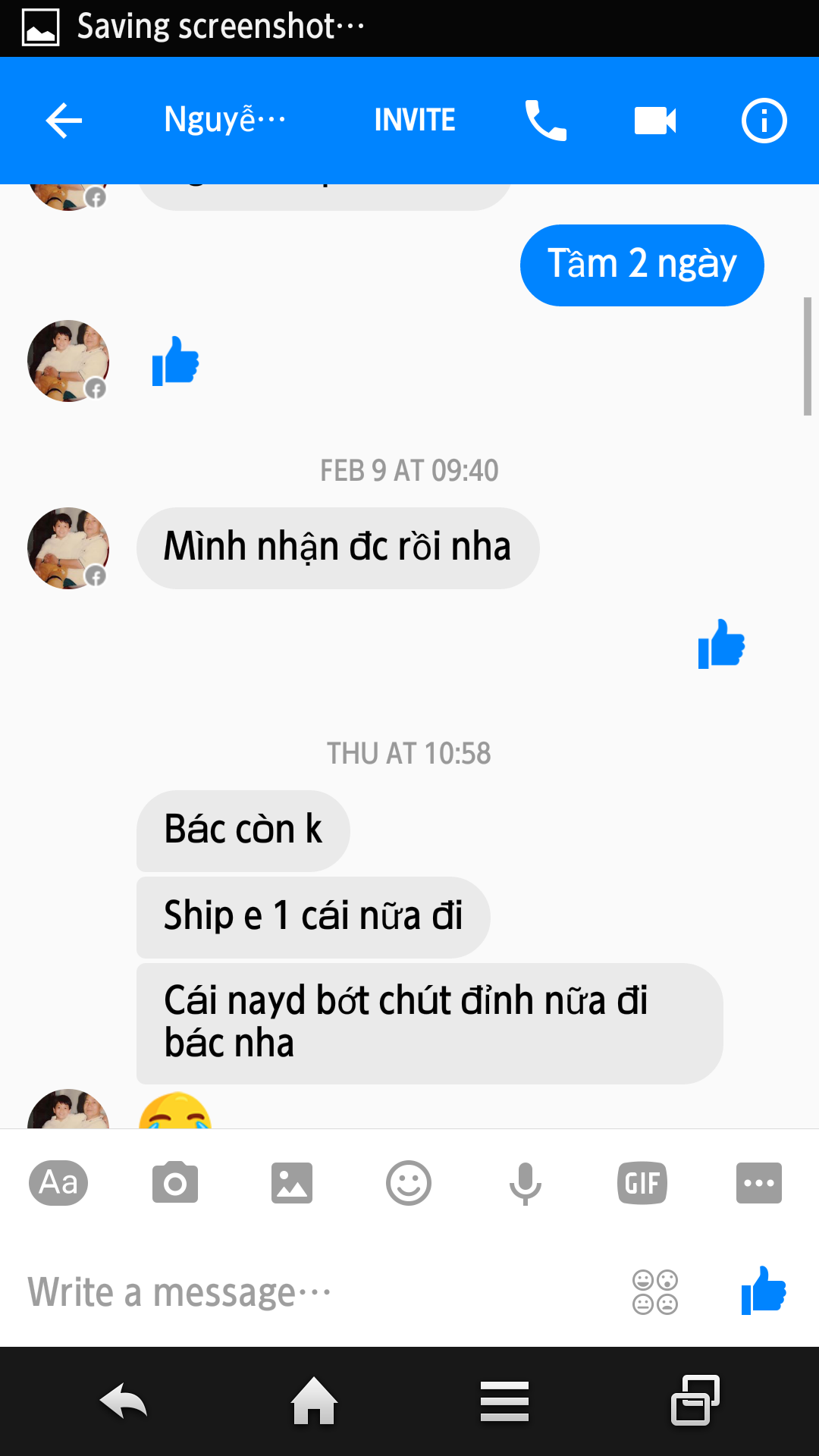
Task: Open the emoji picker beside message field
Action: pyautogui.click(x=655, y=1292)
